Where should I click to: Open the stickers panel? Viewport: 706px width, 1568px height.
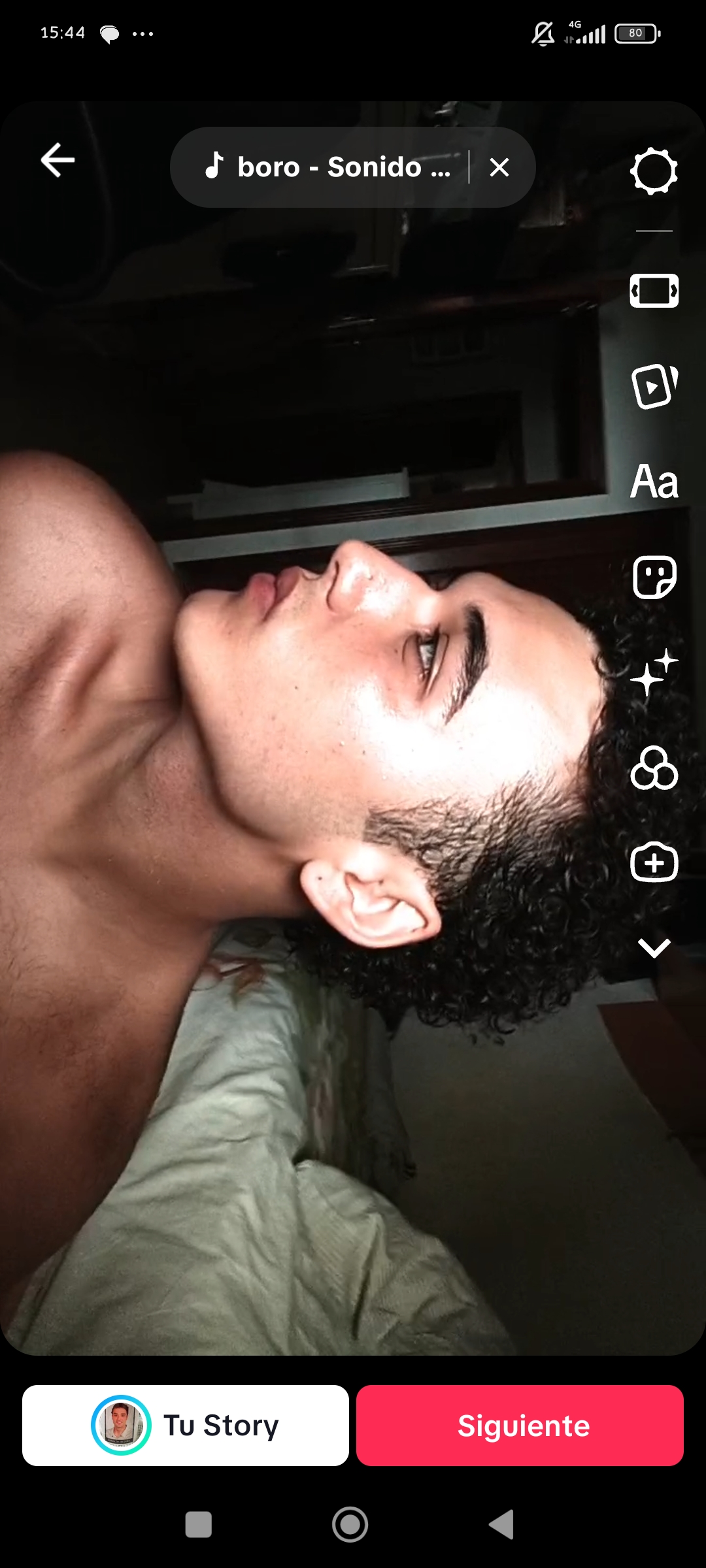pos(654,578)
